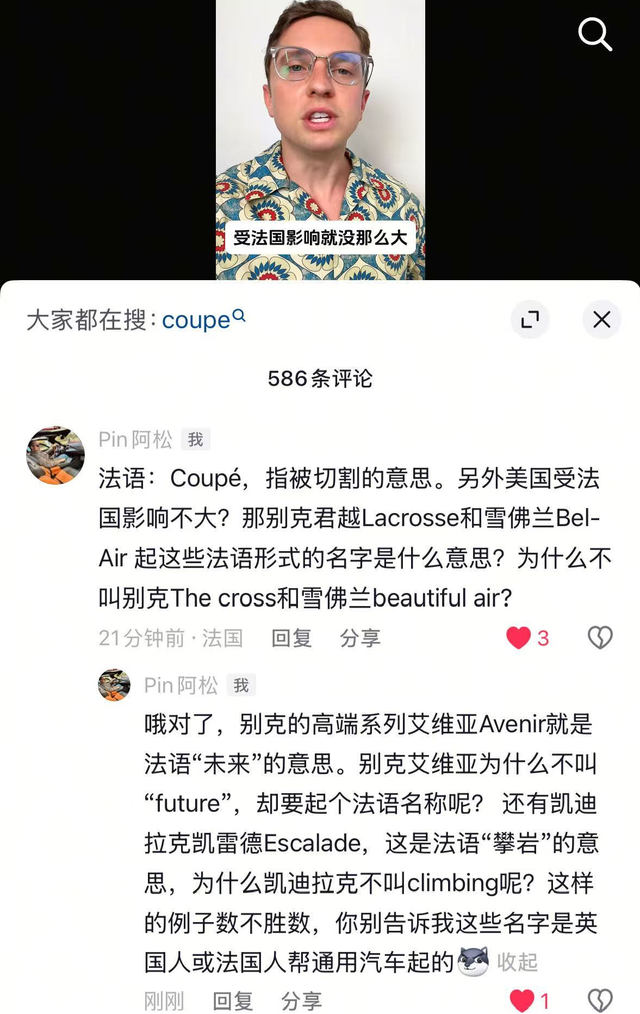Share the comment posted 21 minutes ago
The image size is (640, 1014).
pos(359,638)
